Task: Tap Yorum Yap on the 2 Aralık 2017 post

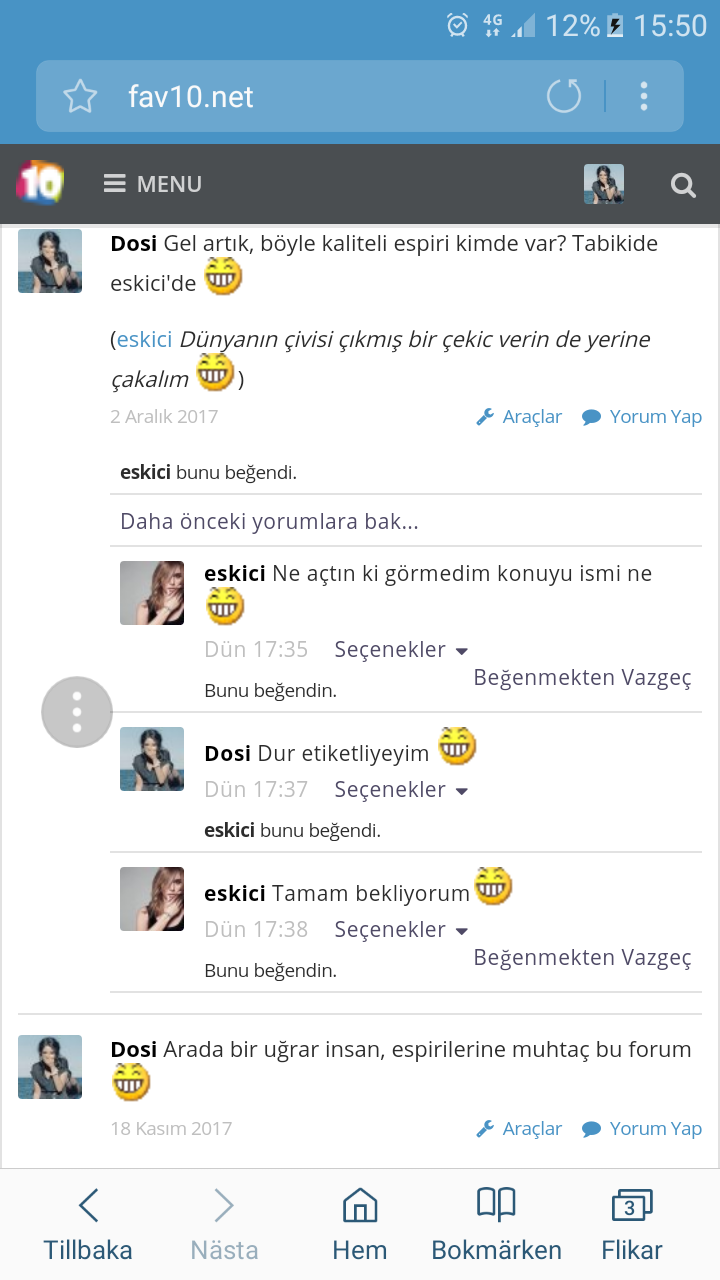Action: (642, 417)
